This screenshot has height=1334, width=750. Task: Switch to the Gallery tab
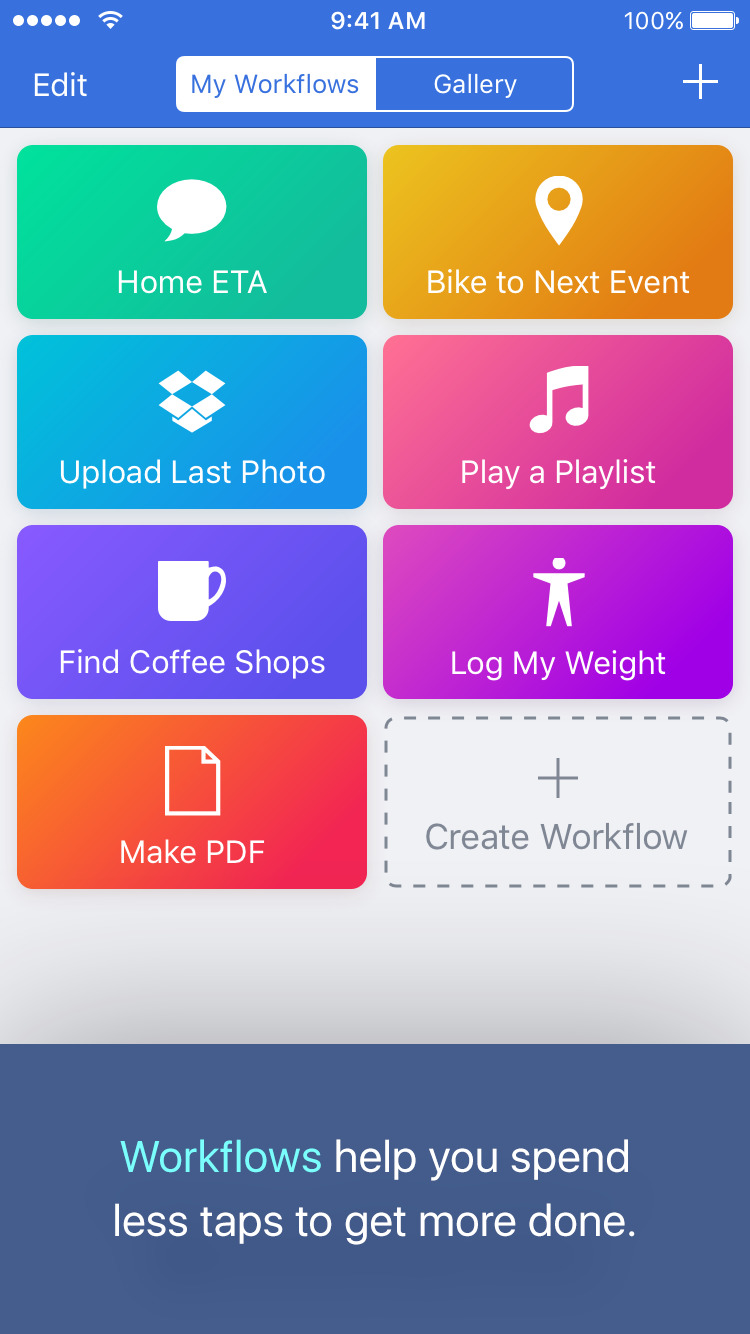click(474, 84)
